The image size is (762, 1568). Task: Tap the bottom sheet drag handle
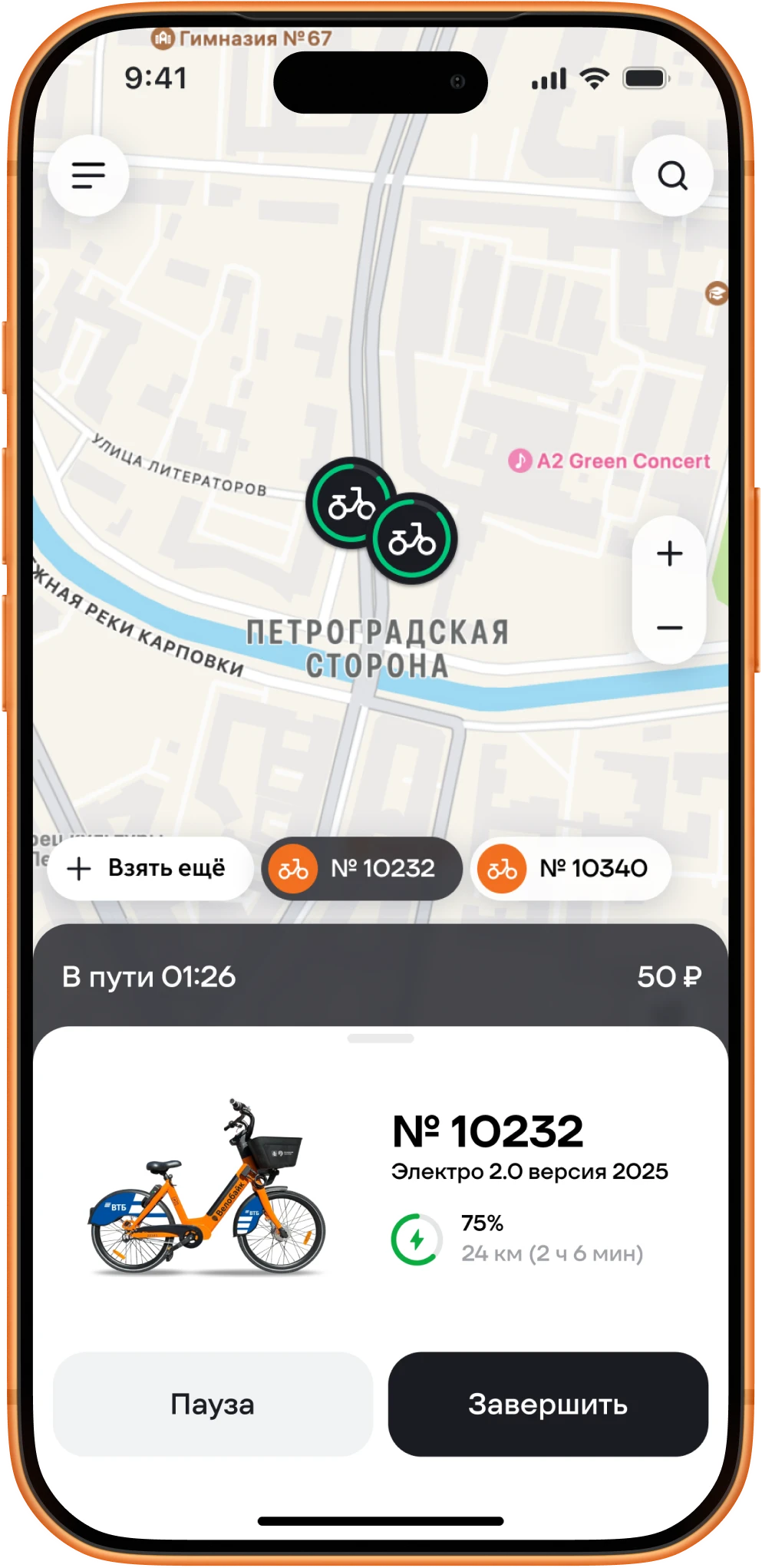pyautogui.click(x=381, y=1038)
